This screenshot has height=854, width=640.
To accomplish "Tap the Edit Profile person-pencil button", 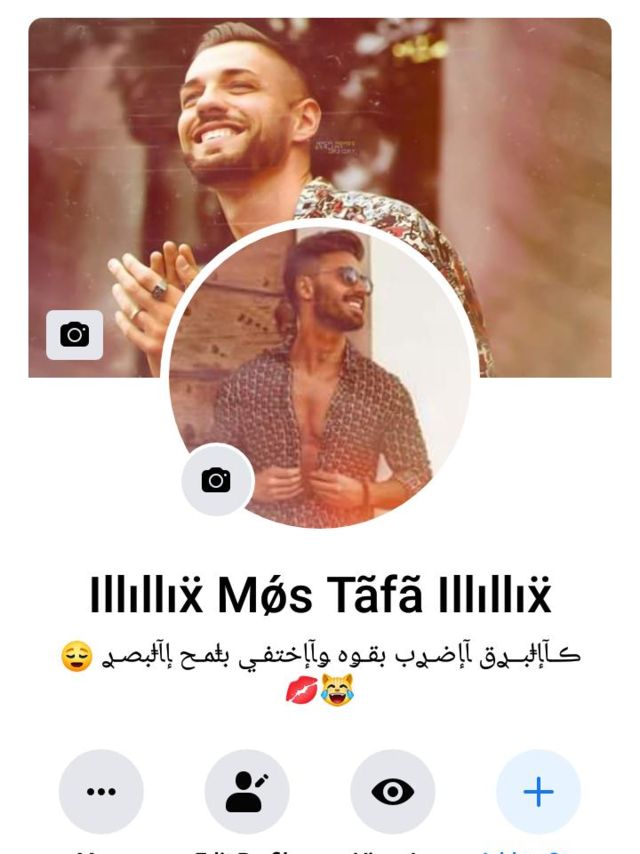I will tap(246, 792).
